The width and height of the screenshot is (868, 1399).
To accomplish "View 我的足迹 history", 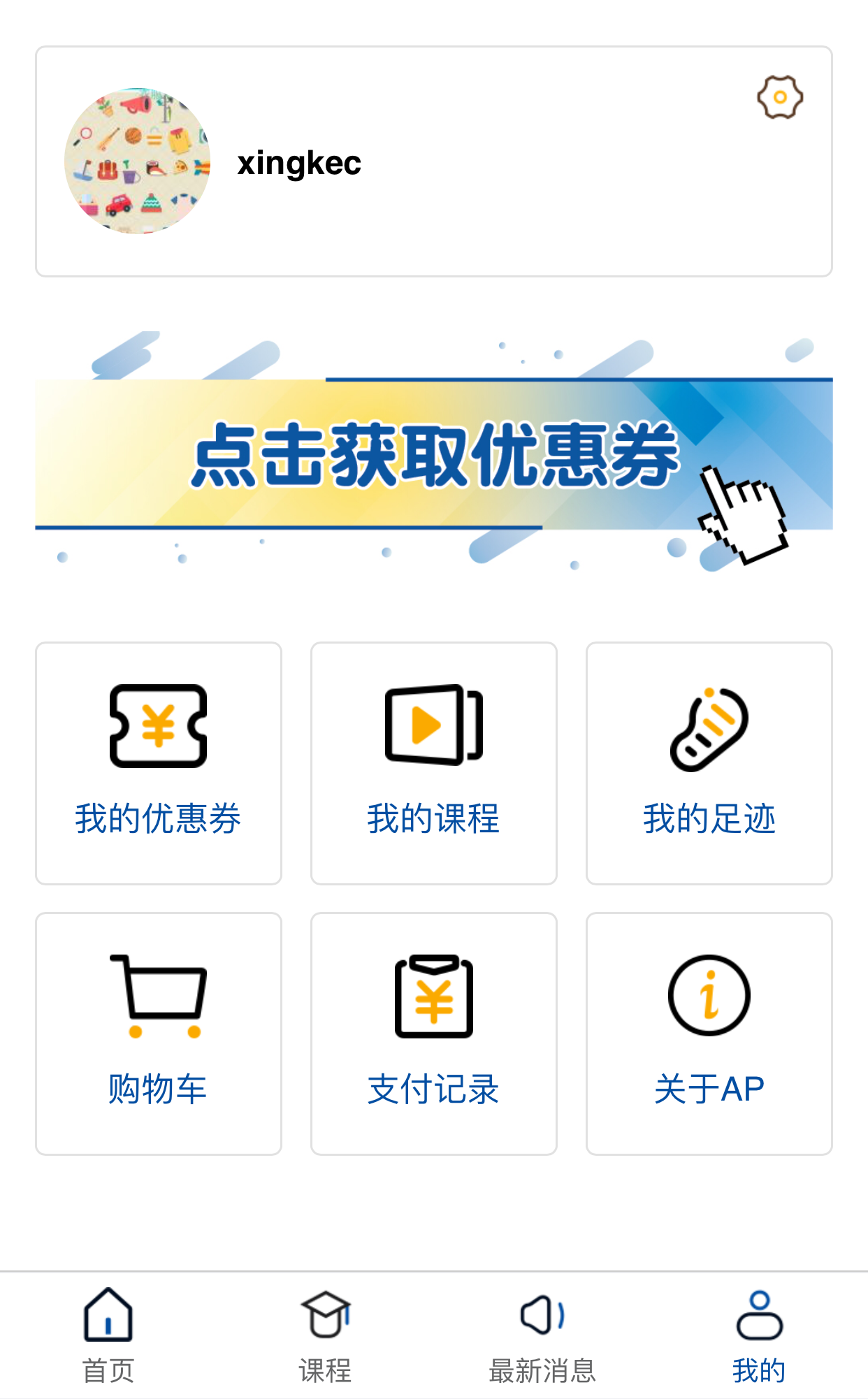I will point(709,763).
